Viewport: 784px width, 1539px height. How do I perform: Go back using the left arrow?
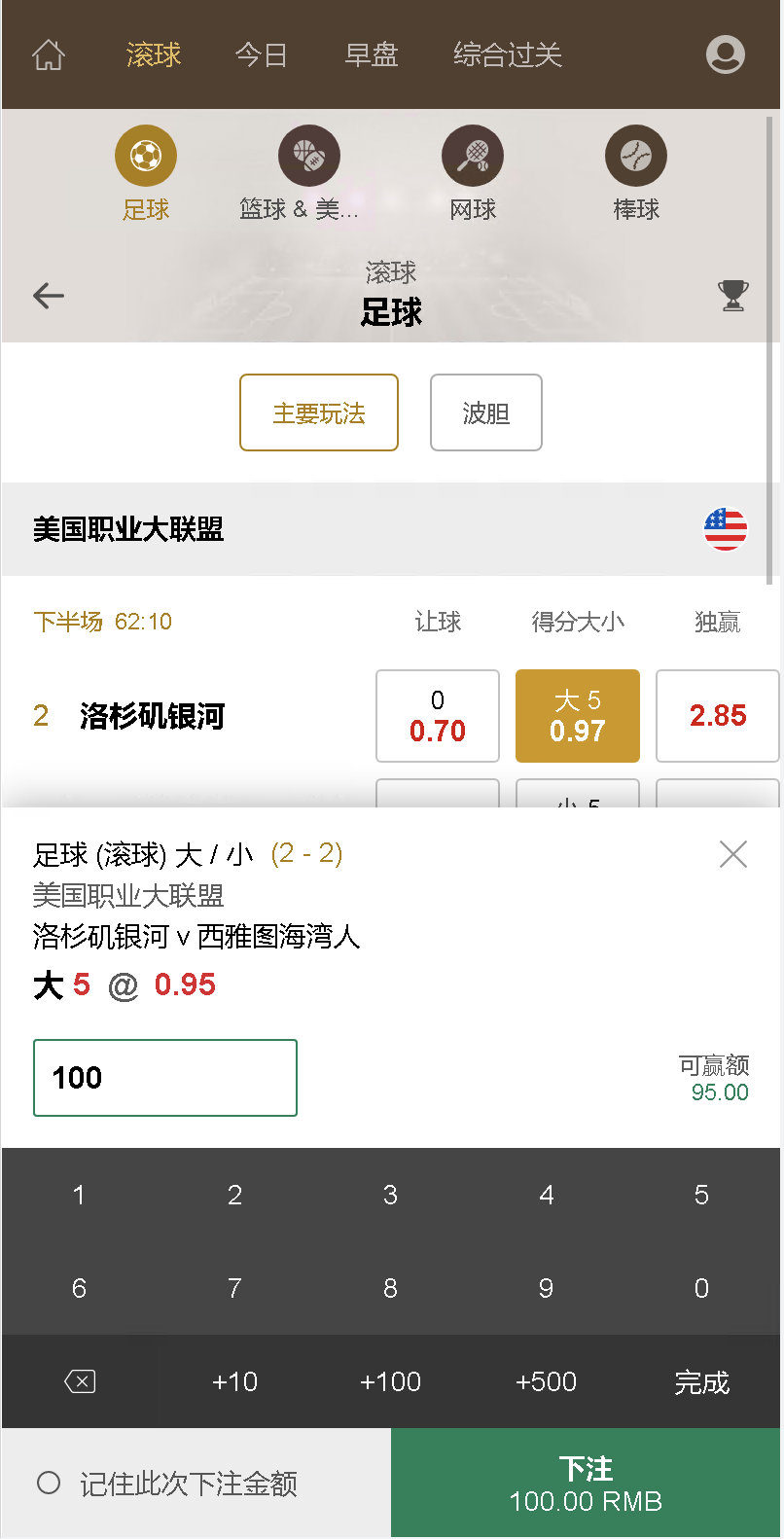pyautogui.click(x=48, y=296)
